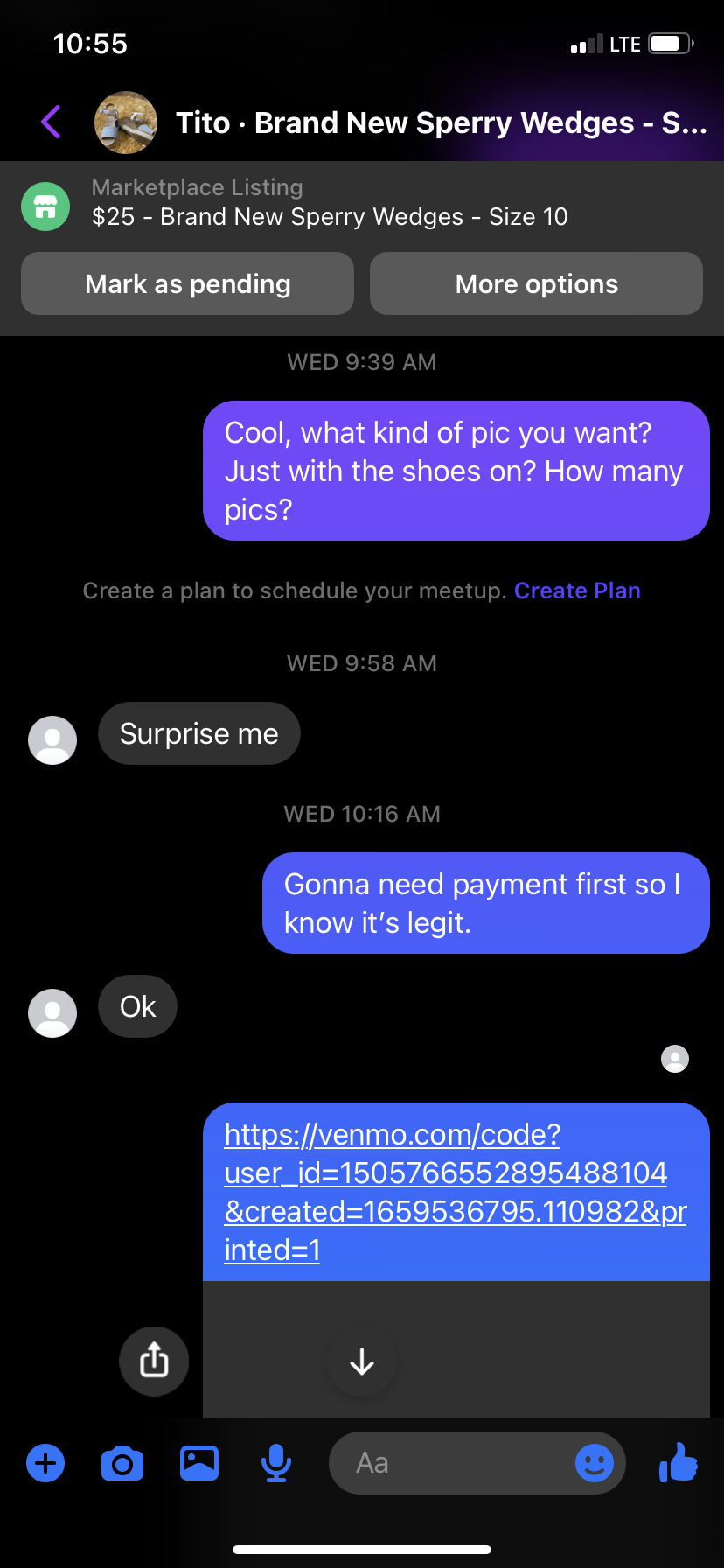Send a thumbs-up like
Image resolution: width=724 pixels, height=1568 pixels.
pyautogui.click(x=679, y=1463)
